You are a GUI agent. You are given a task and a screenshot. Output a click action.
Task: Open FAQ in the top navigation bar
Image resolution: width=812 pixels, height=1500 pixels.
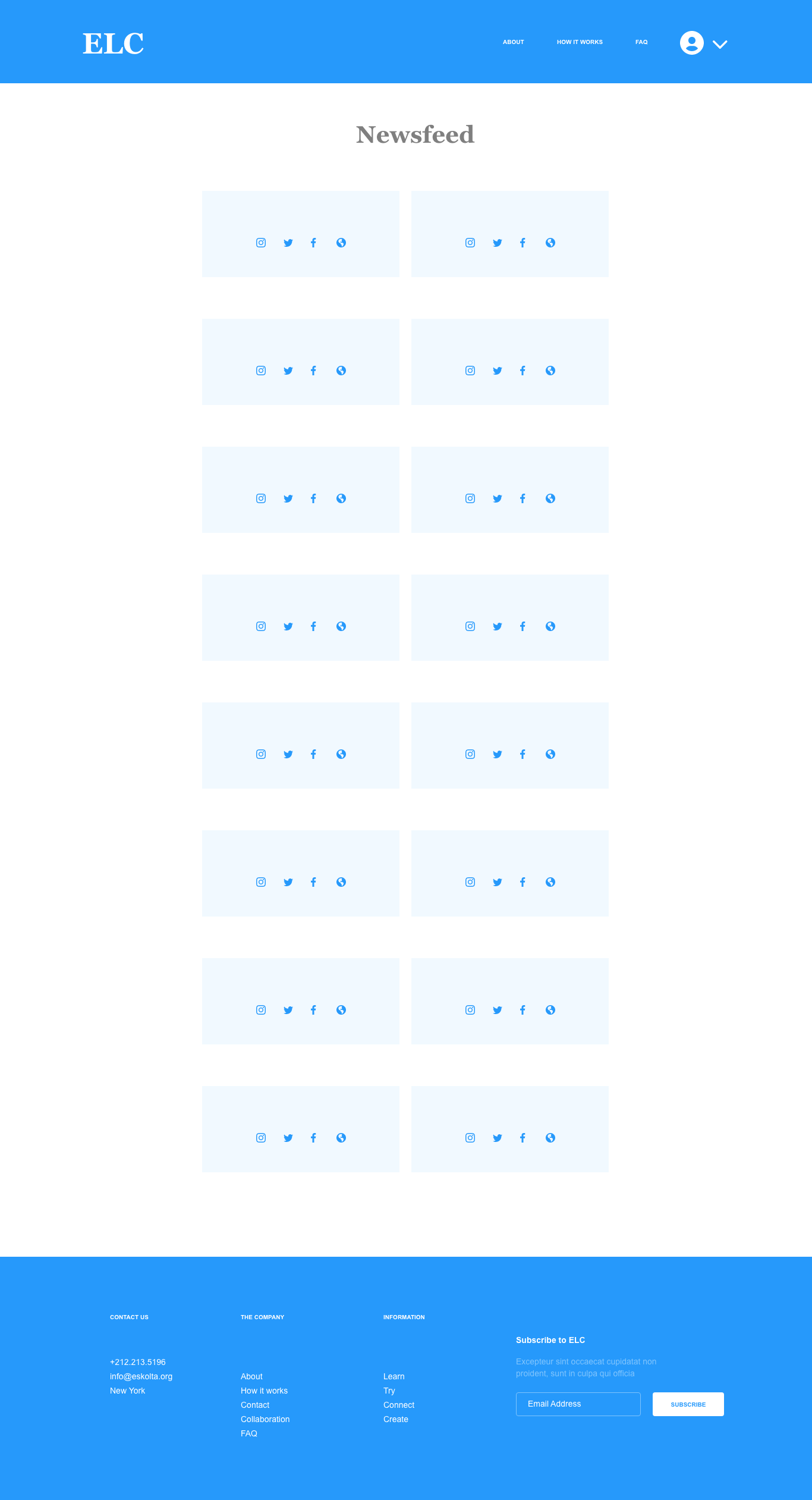[641, 42]
